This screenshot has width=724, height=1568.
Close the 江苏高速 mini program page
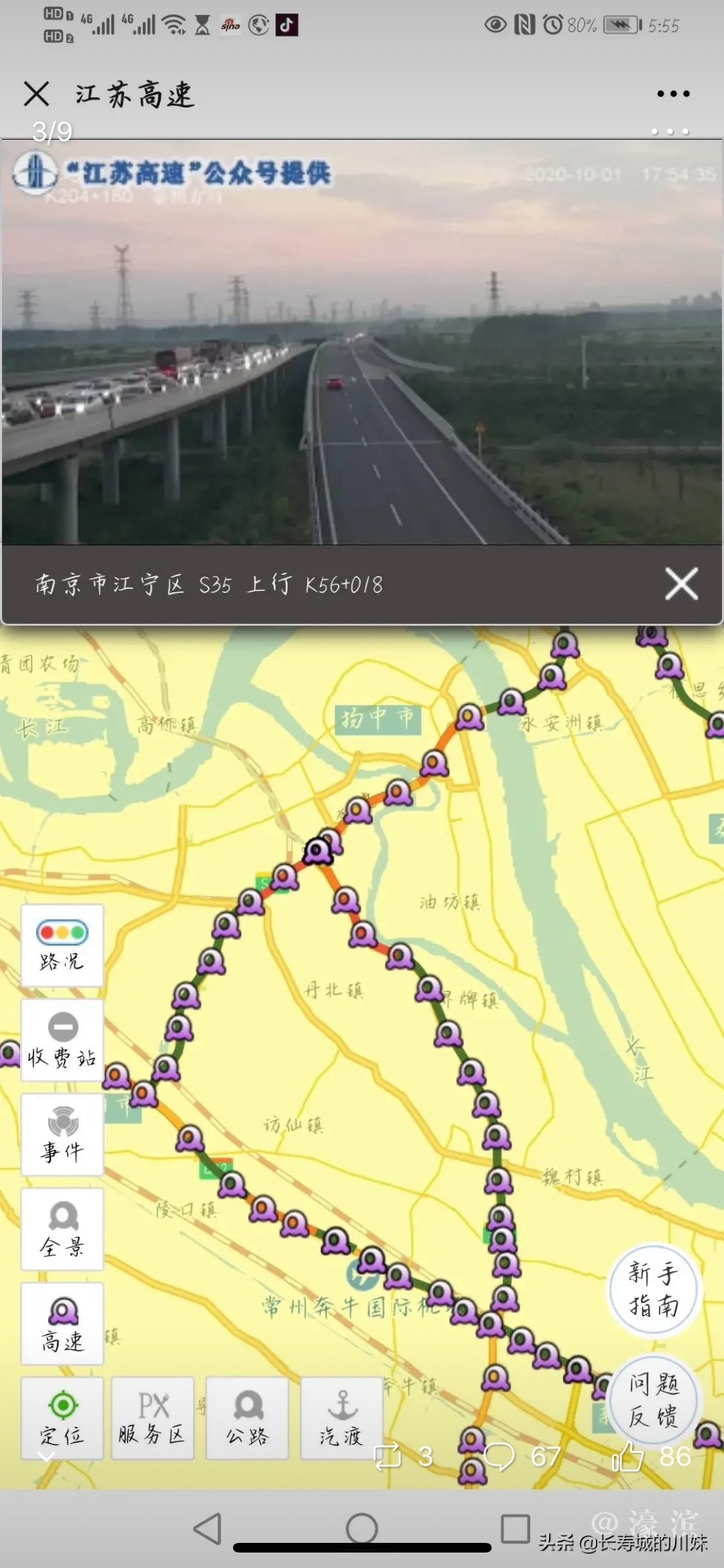click(x=36, y=94)
